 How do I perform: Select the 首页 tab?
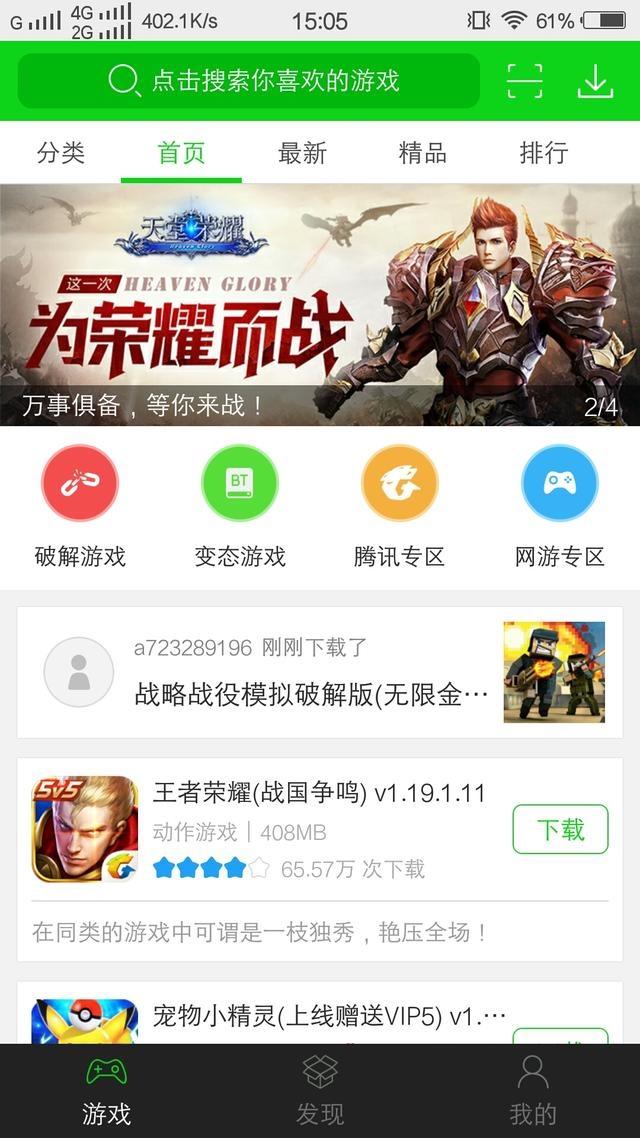click(181, 153)
